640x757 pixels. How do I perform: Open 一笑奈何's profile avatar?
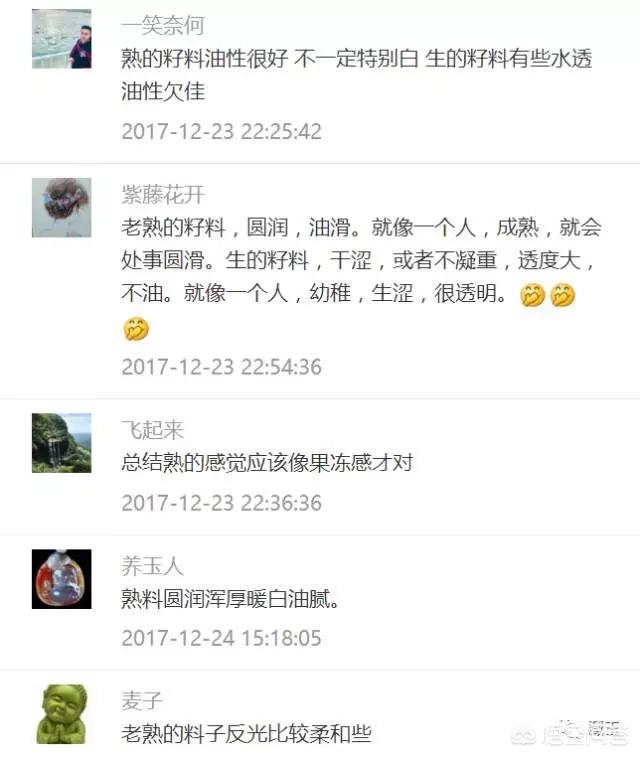61,39
